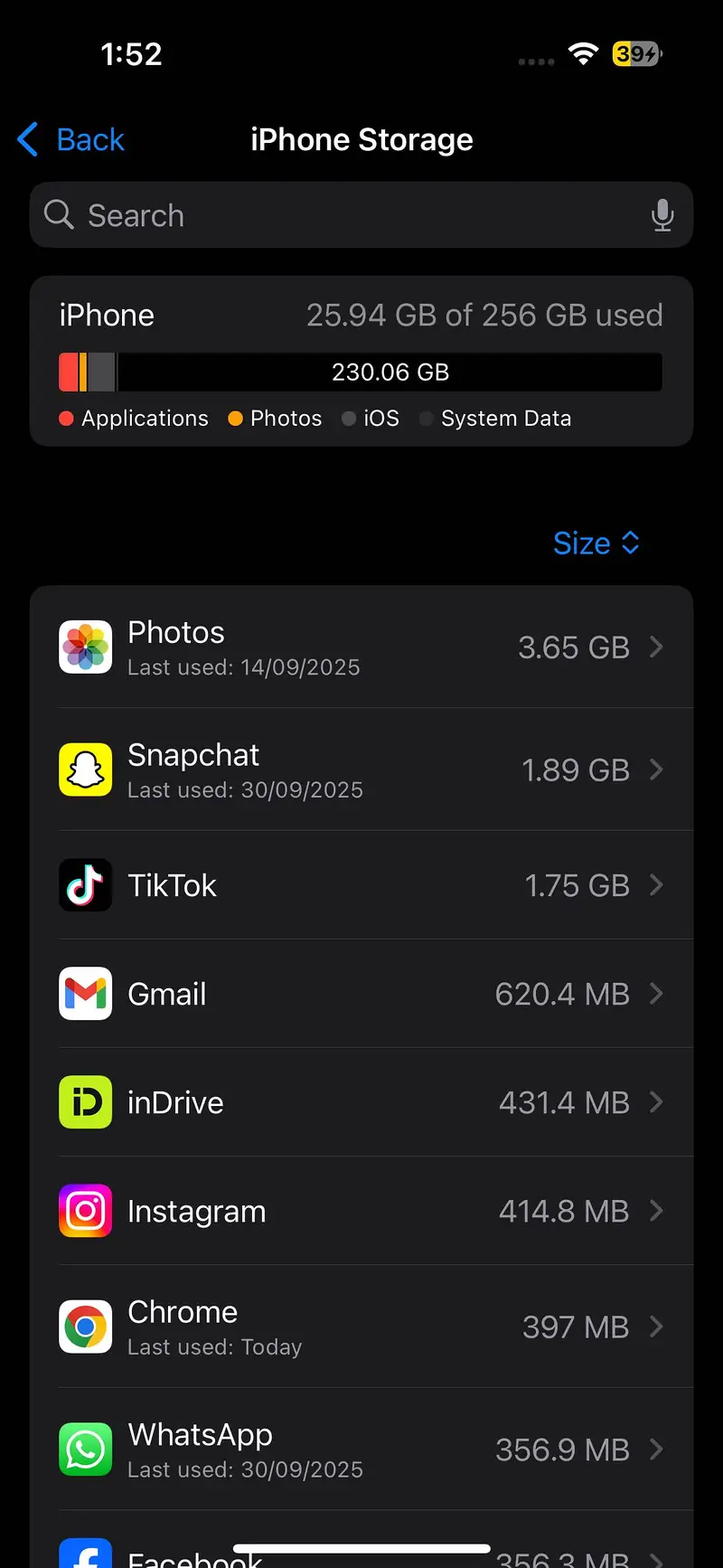This screenshot has width=723, height=1568.
Task: Tap the Search field
Action: pyautogui.click(x=343, y=215)
